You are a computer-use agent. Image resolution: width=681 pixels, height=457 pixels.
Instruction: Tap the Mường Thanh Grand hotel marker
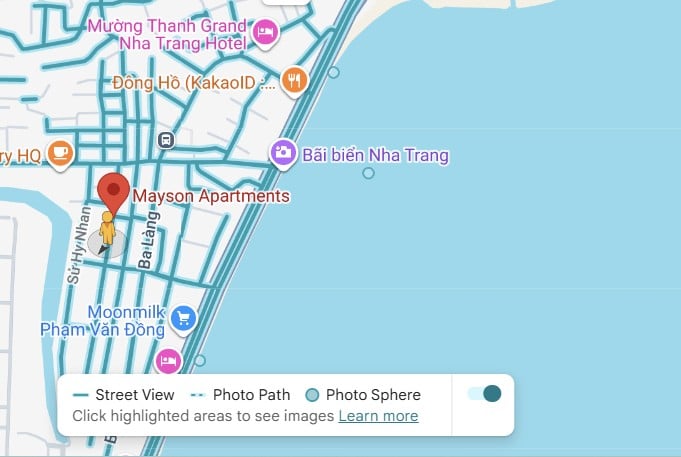click(265, 33)
